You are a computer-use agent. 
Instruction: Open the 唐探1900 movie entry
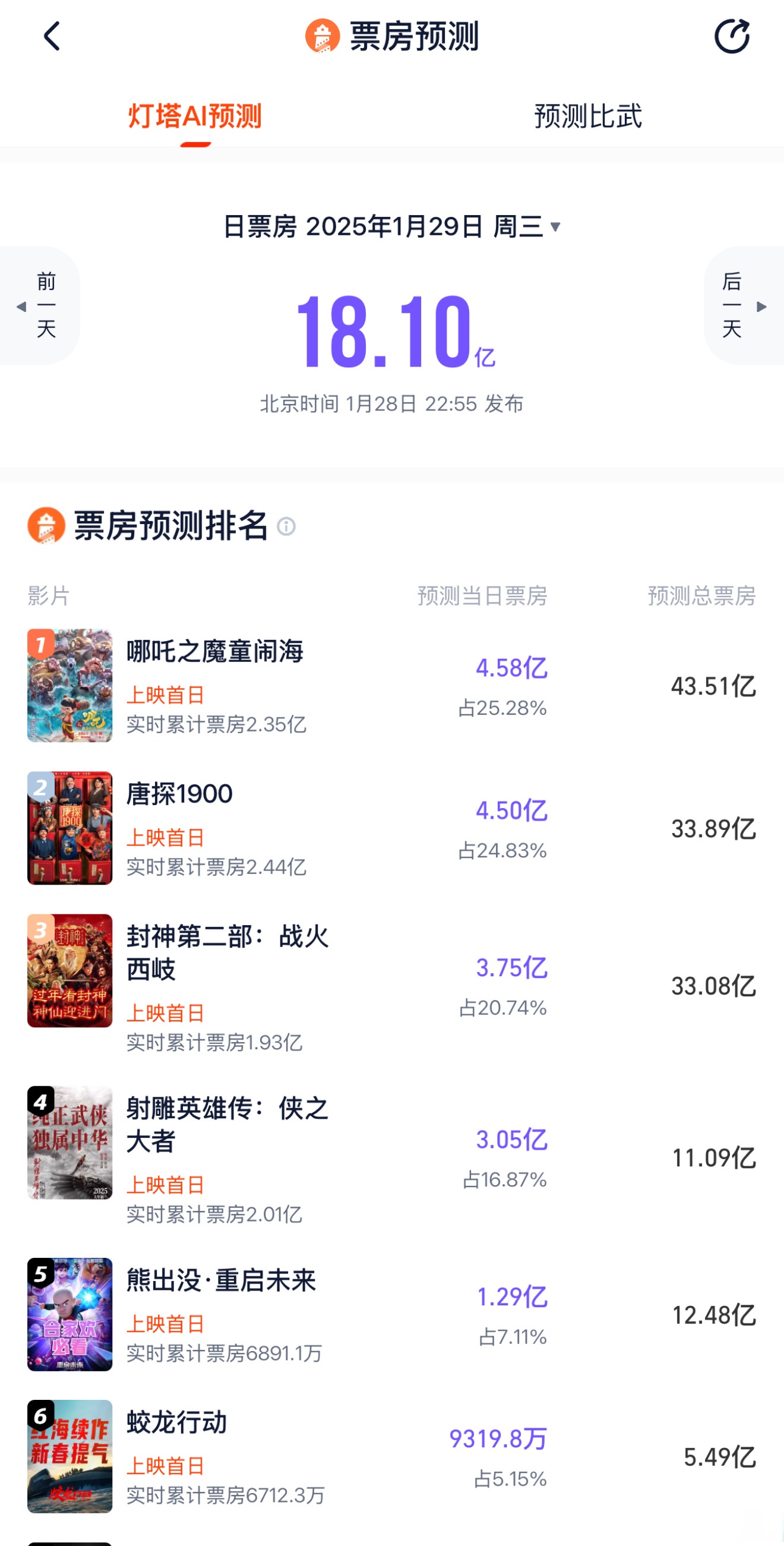click(180, 793)
